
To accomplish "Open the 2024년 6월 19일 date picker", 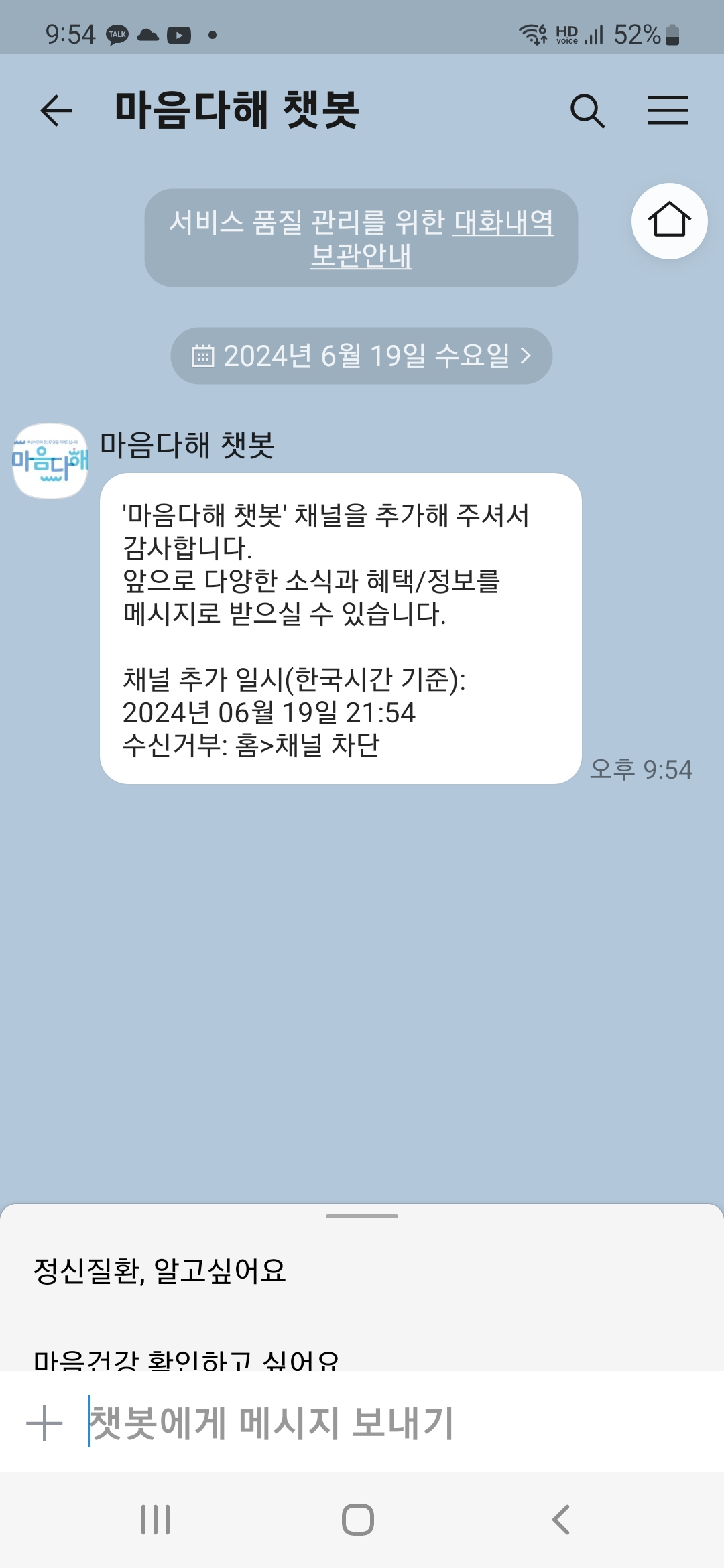I will (361, 356).
